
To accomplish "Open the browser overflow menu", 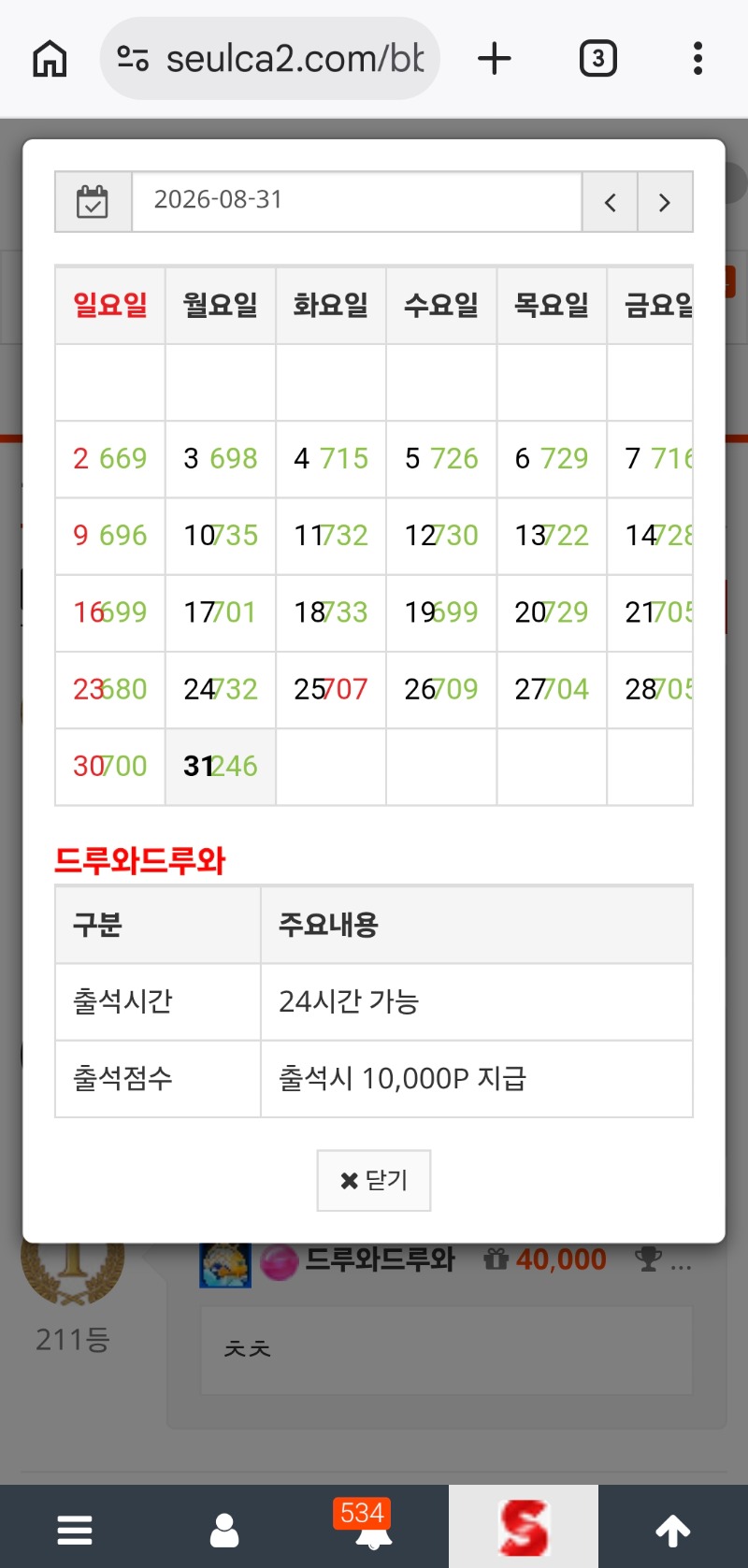I will (698, 59).
